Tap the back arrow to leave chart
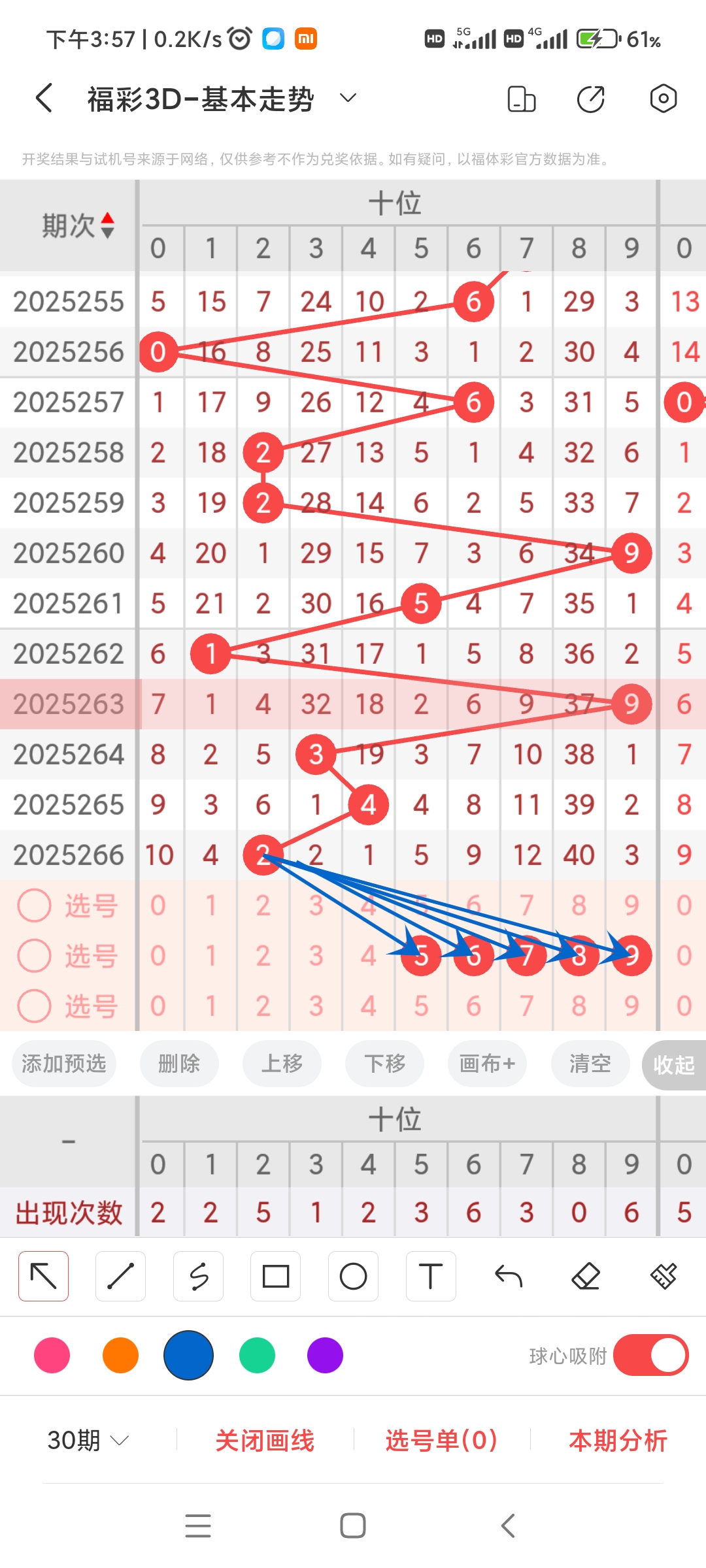 click(x=42, y=97)
